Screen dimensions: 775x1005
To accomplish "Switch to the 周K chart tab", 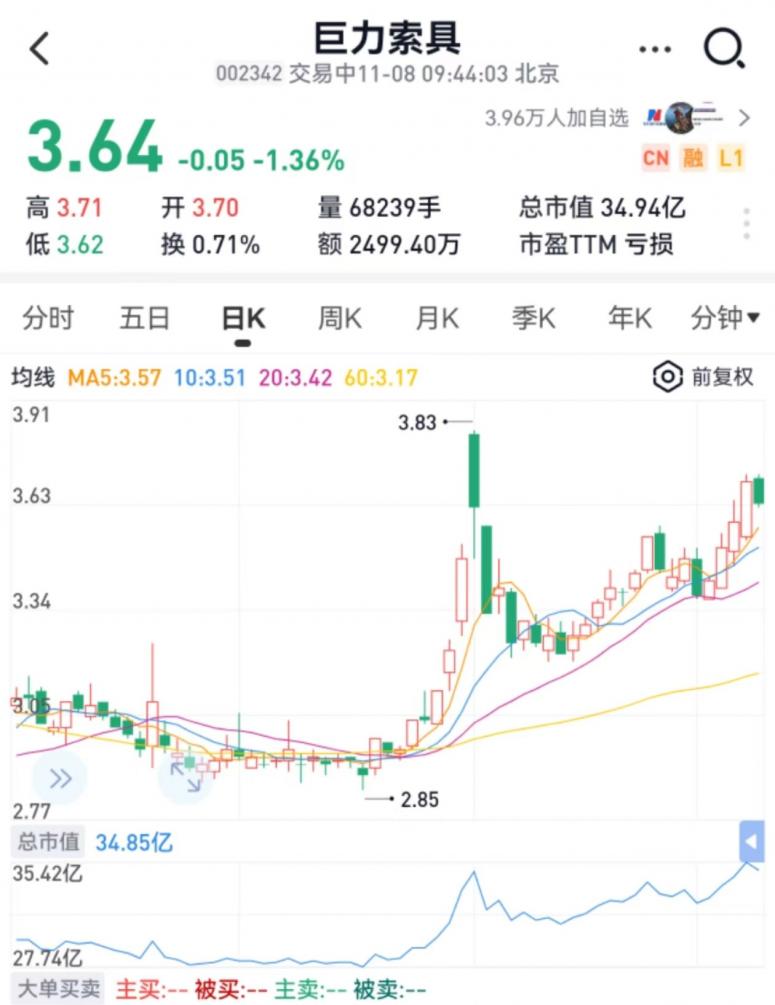I will [x=340, y=319].
